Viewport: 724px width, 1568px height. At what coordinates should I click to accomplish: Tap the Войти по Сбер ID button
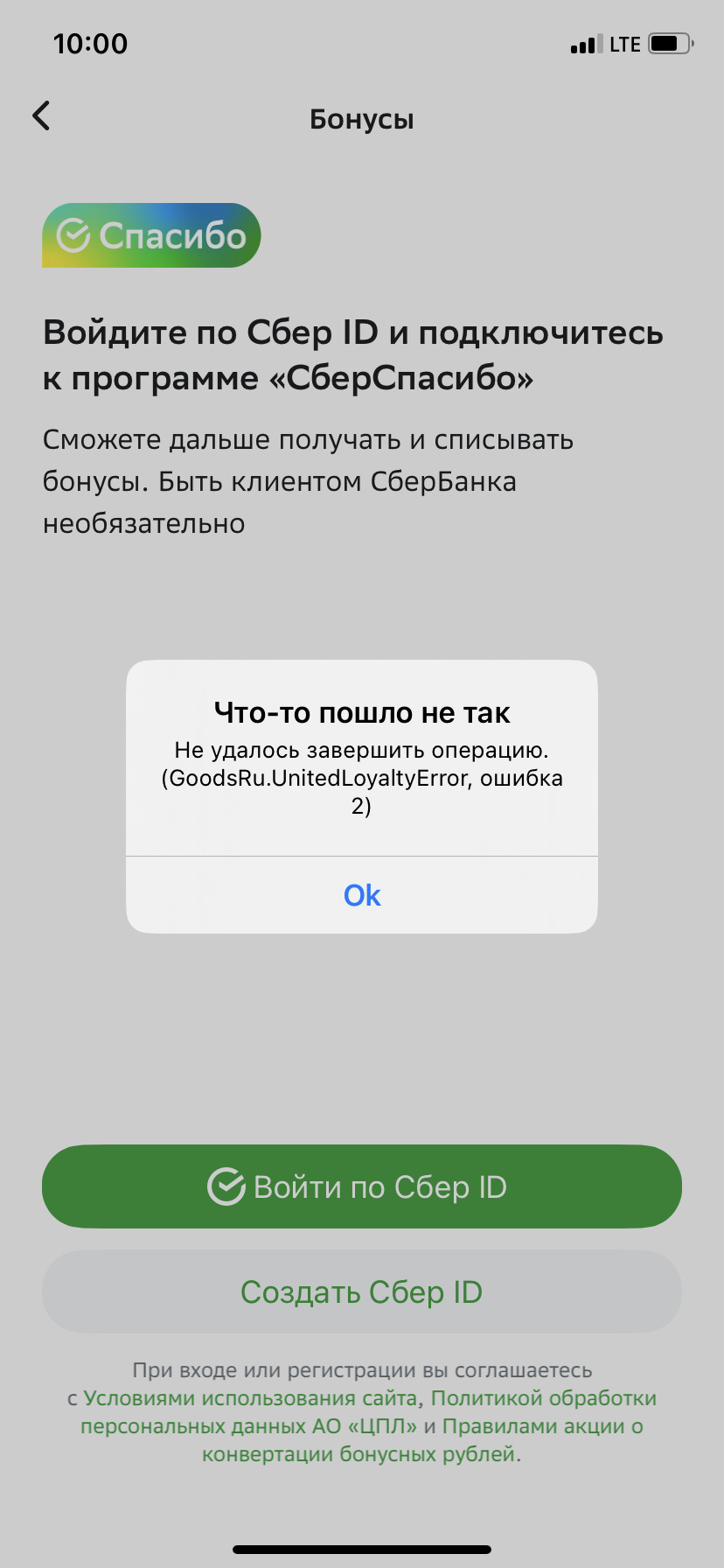coord(362,1186)
